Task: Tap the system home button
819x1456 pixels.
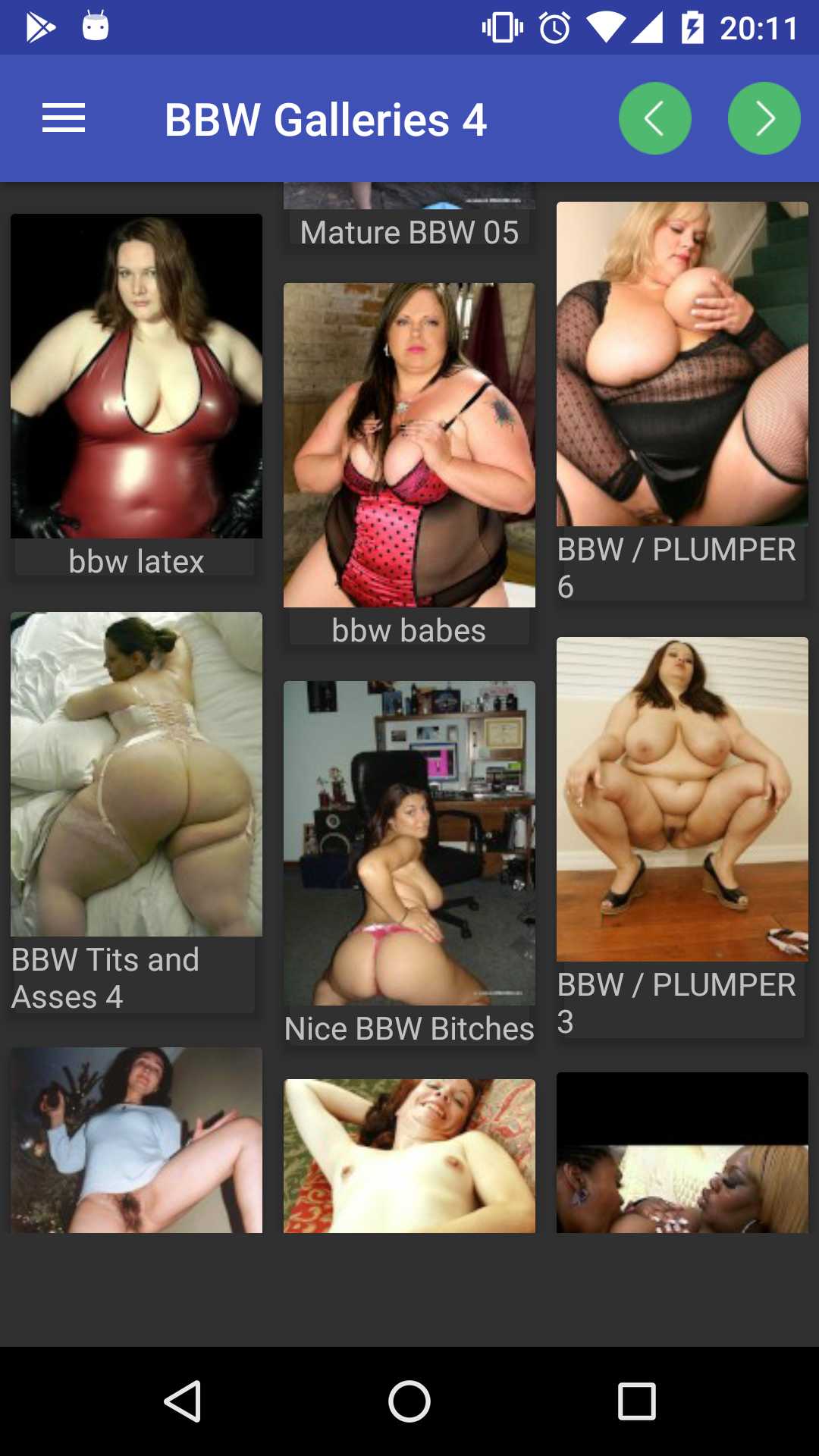Action: [409, 1401]
